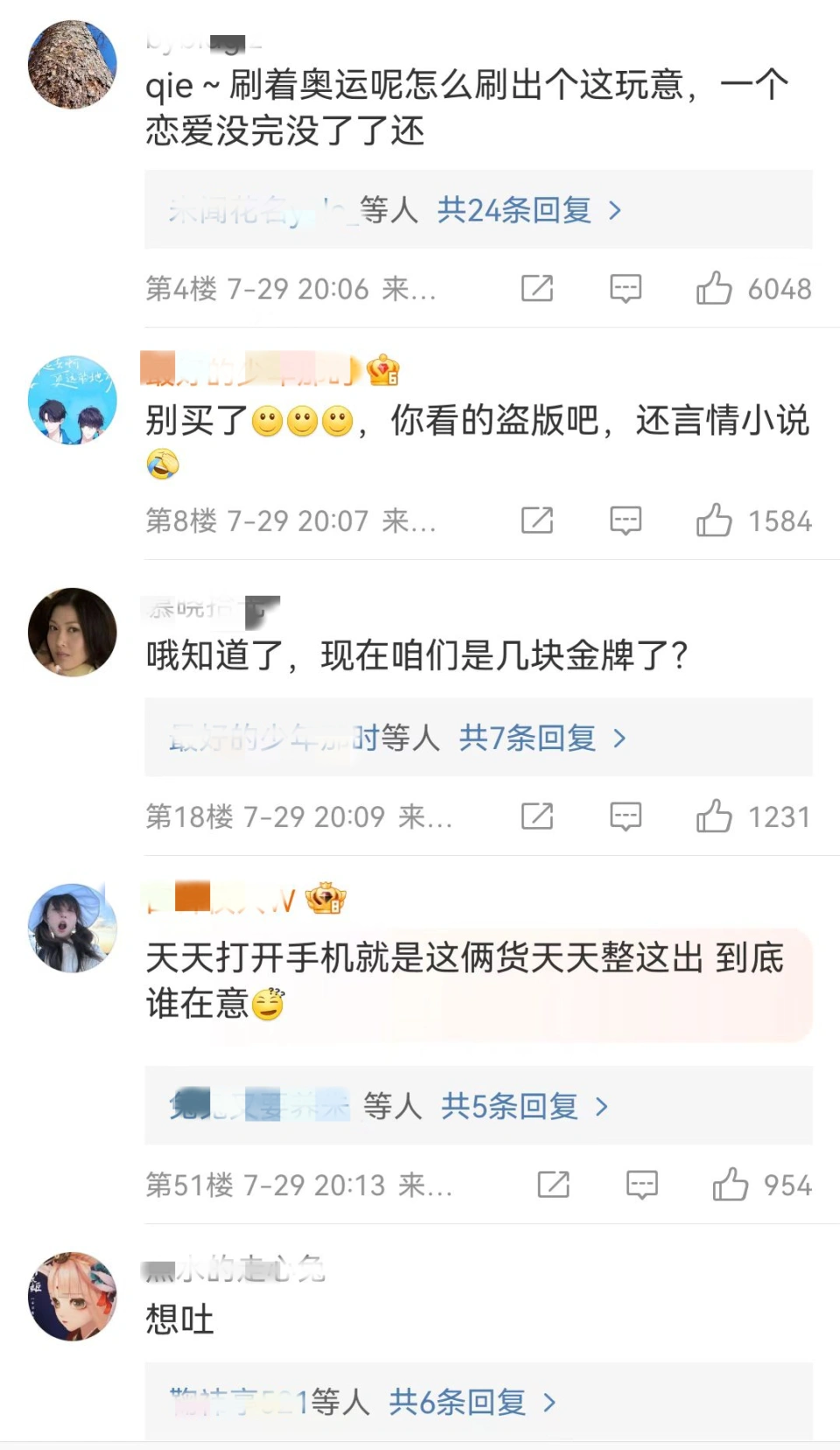840x1450 pixels.
Task: Reply to the 第4楼 comment
Action: point(625,289)
